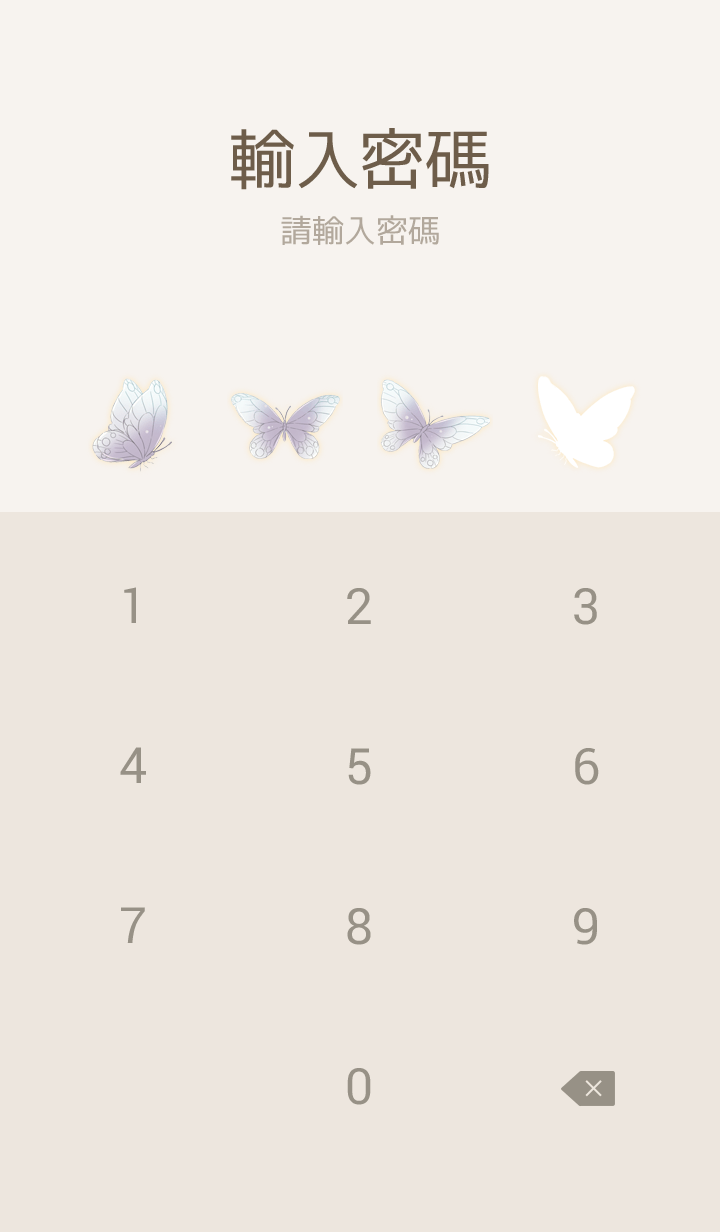This screenshot has width=720, height=1232.
Task: Enter digit 7 in the passcode
Action: 132,927
